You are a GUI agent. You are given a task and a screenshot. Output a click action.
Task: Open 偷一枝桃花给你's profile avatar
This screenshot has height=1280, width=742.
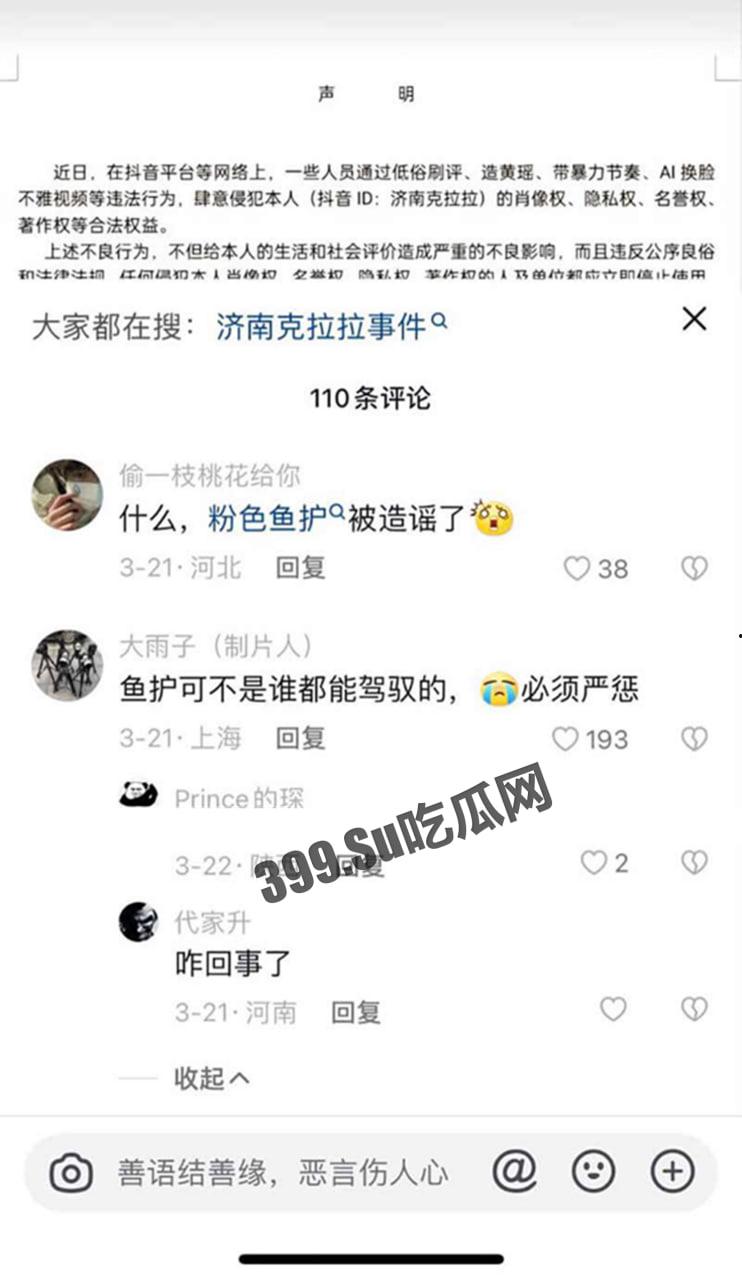coord(67,495)
